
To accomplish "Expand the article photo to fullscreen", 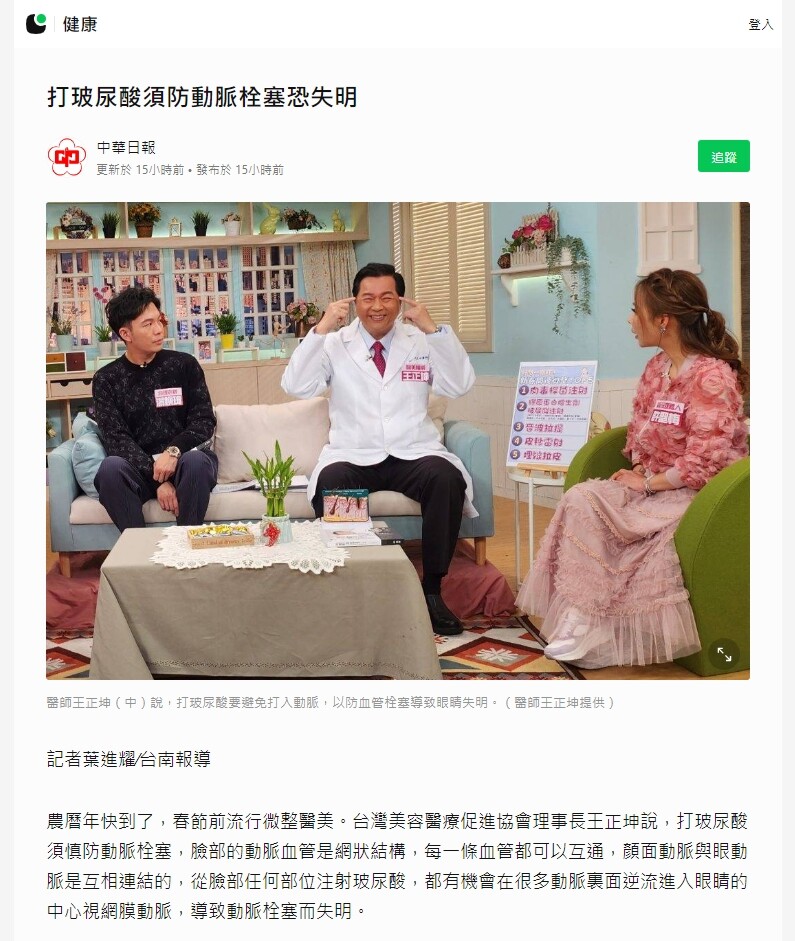I will pyautogui.click(x=724, y=654).
